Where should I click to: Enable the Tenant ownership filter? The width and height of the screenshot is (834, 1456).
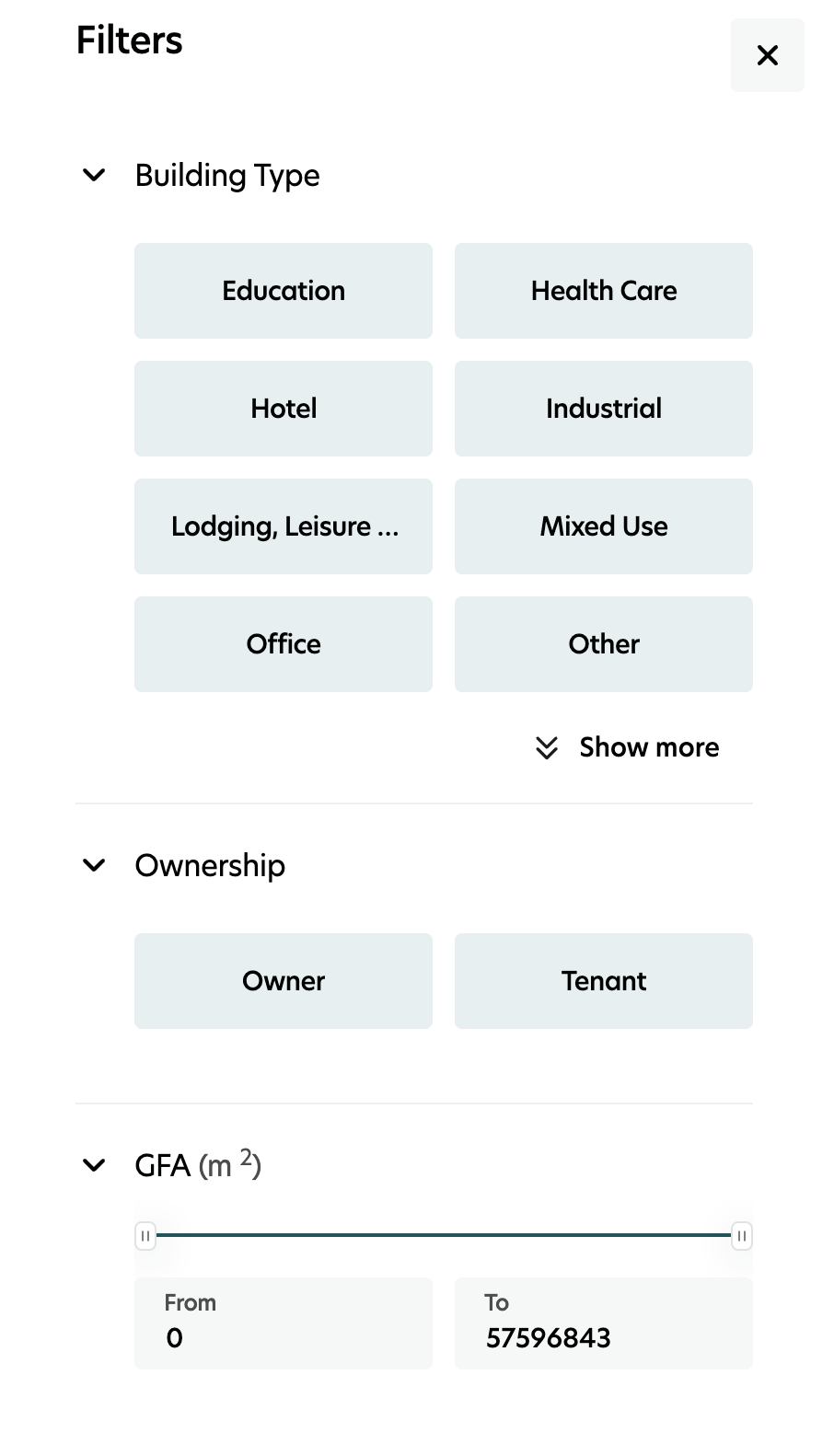(603, 980)
